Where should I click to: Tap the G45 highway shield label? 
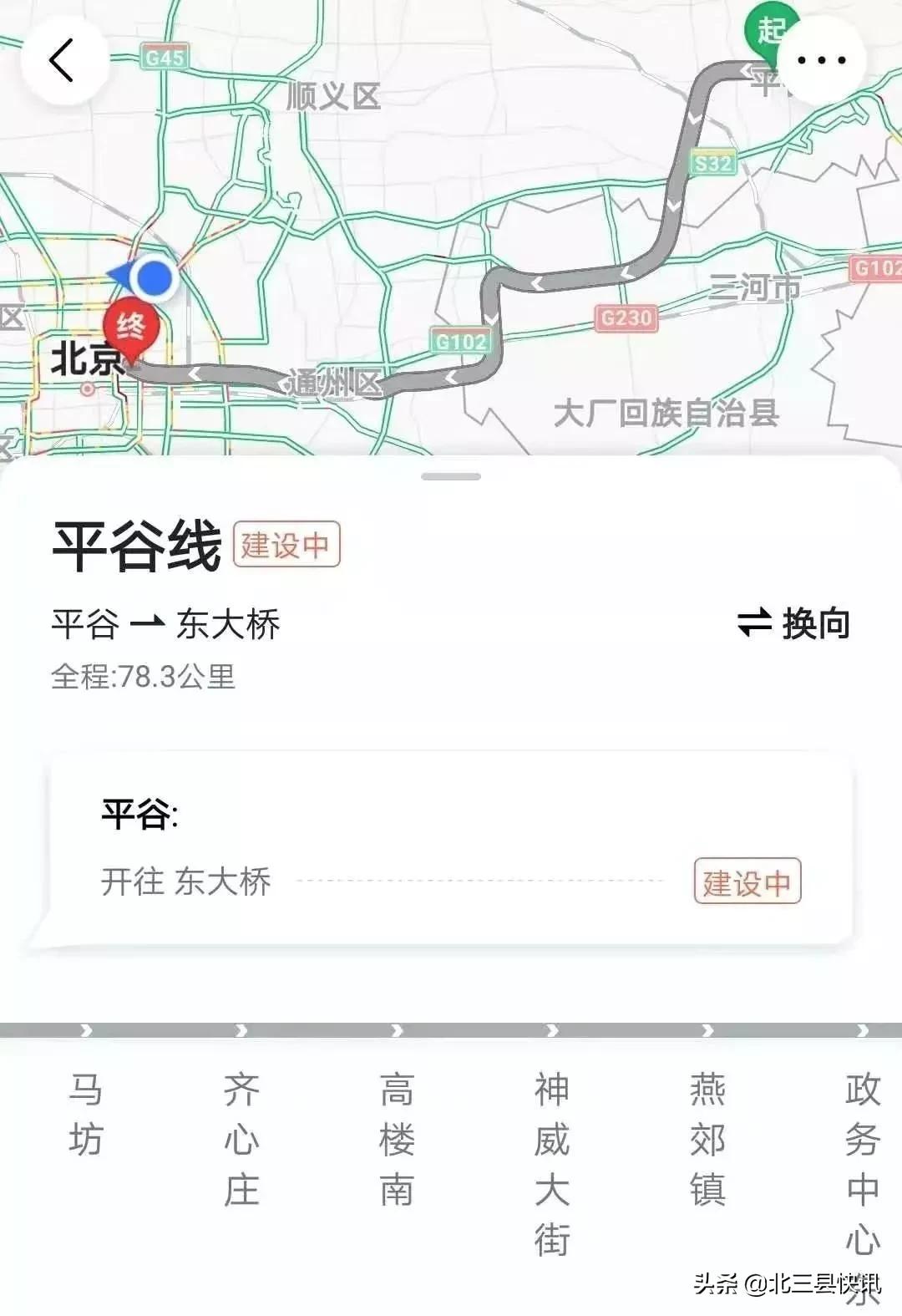coord(163,56)
